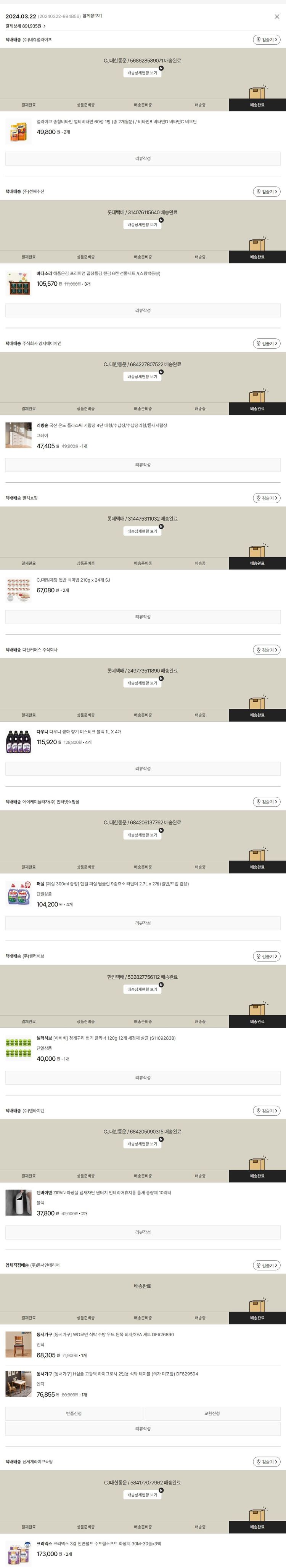Write a review for 다우니 미스티크 블랙

143,769
